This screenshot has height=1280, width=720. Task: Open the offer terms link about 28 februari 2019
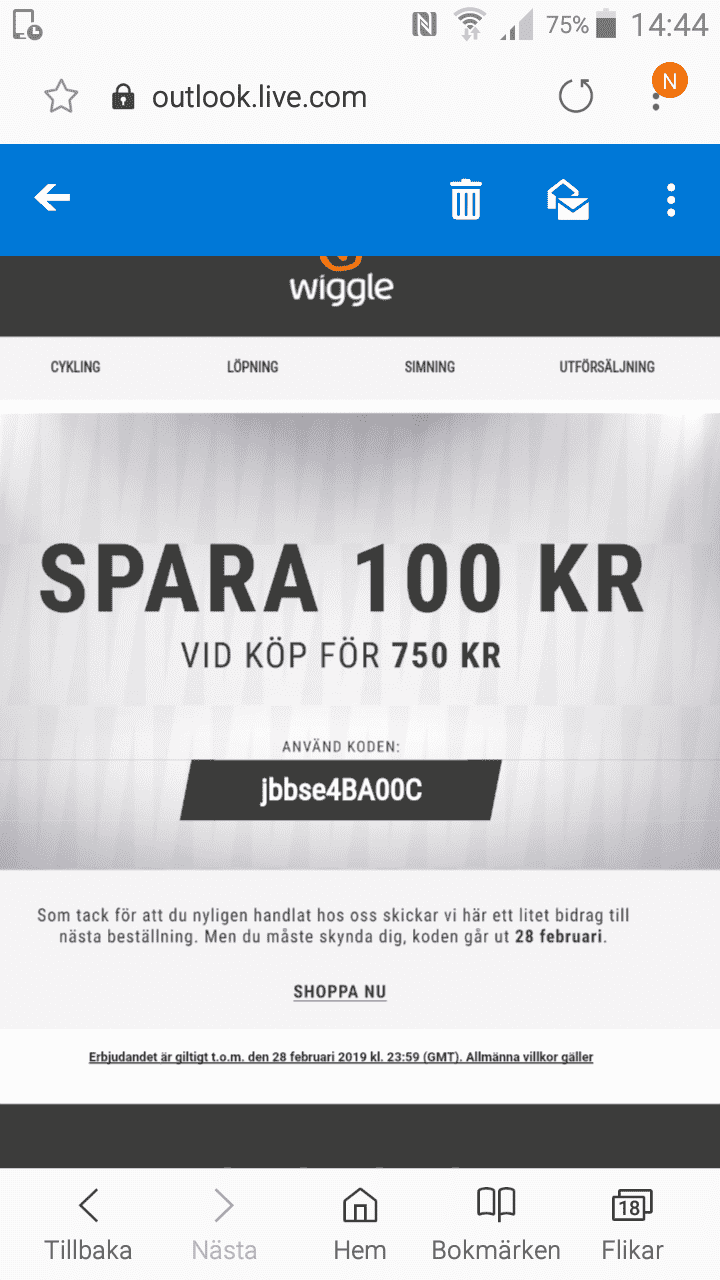click(x=341, y=1057)
